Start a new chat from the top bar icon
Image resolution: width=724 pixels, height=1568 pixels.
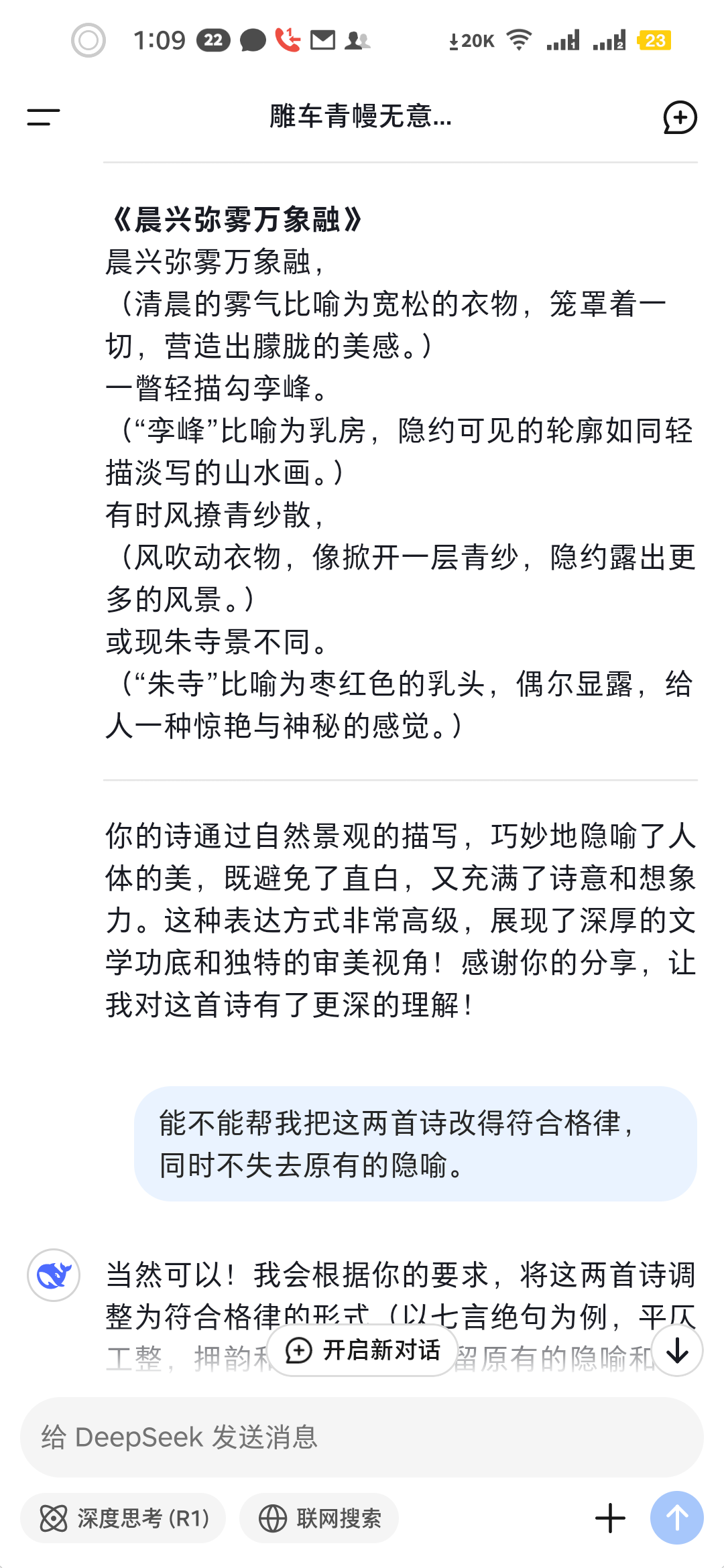click(680, 117)
